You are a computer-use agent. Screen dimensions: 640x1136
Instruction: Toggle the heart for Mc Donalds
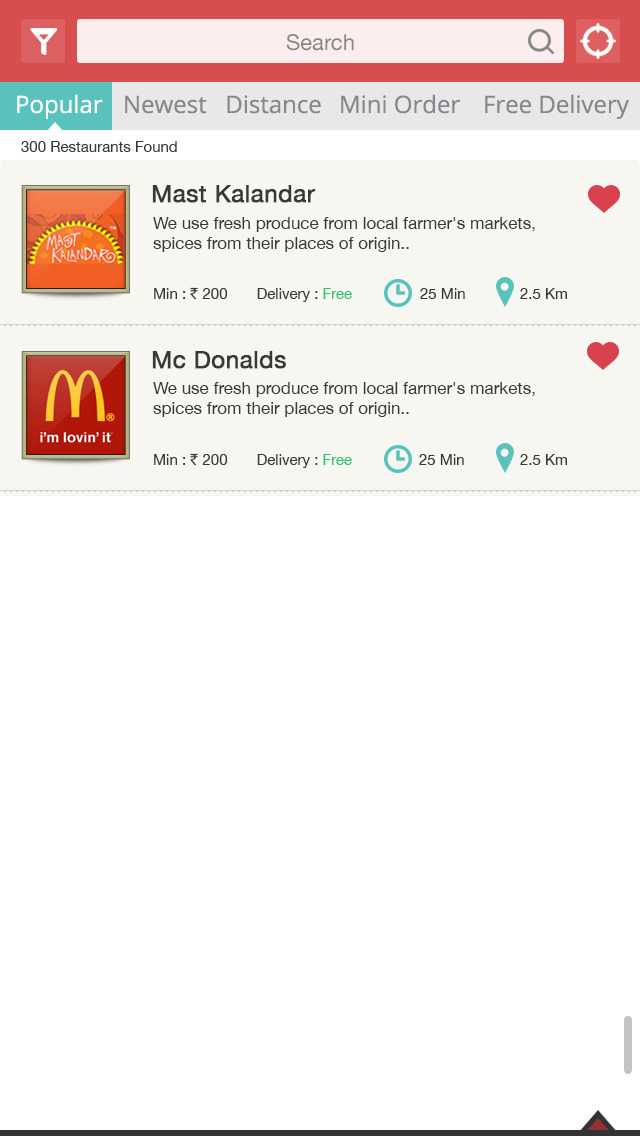coord(603,356)
